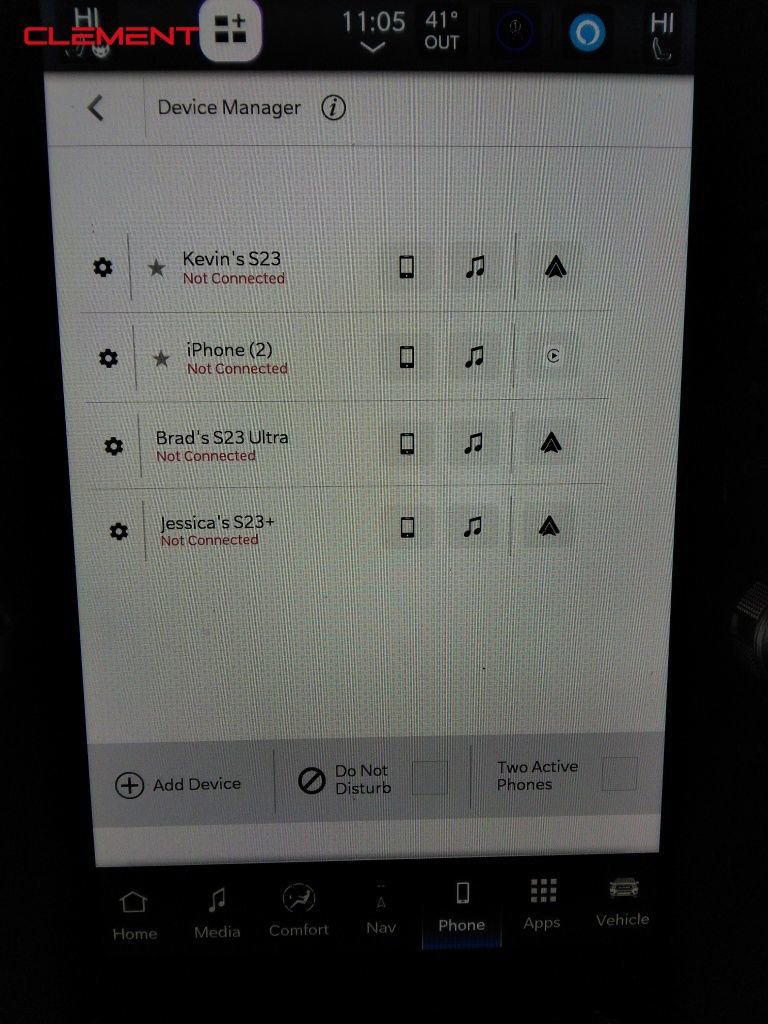The height and width of the screenshot is (1024, 768).
Task: Tap Add Device
Action: (x=180, y=785)
